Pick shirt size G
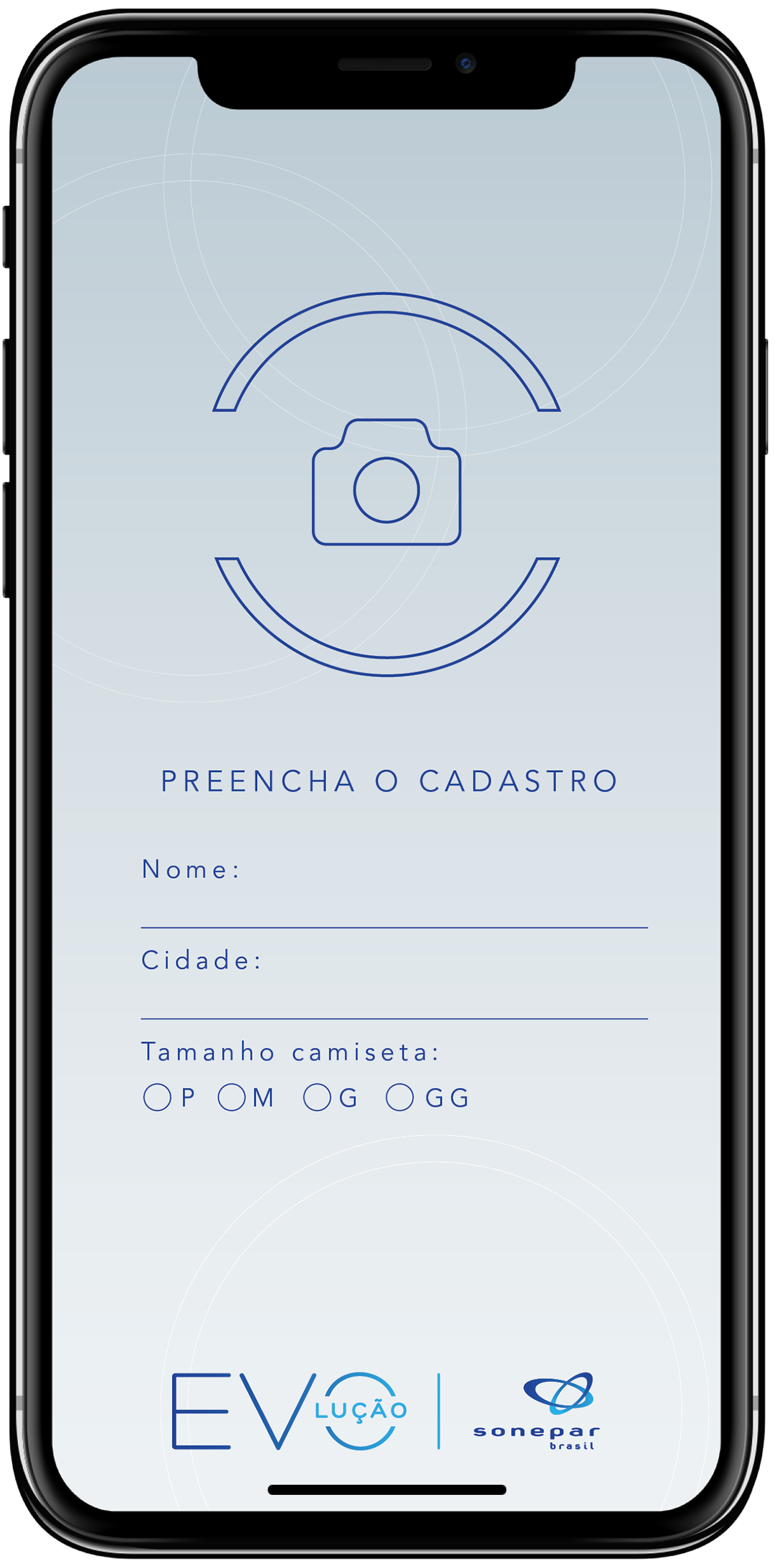This screenshot has height=1568, width=775. click(317, 1097)
